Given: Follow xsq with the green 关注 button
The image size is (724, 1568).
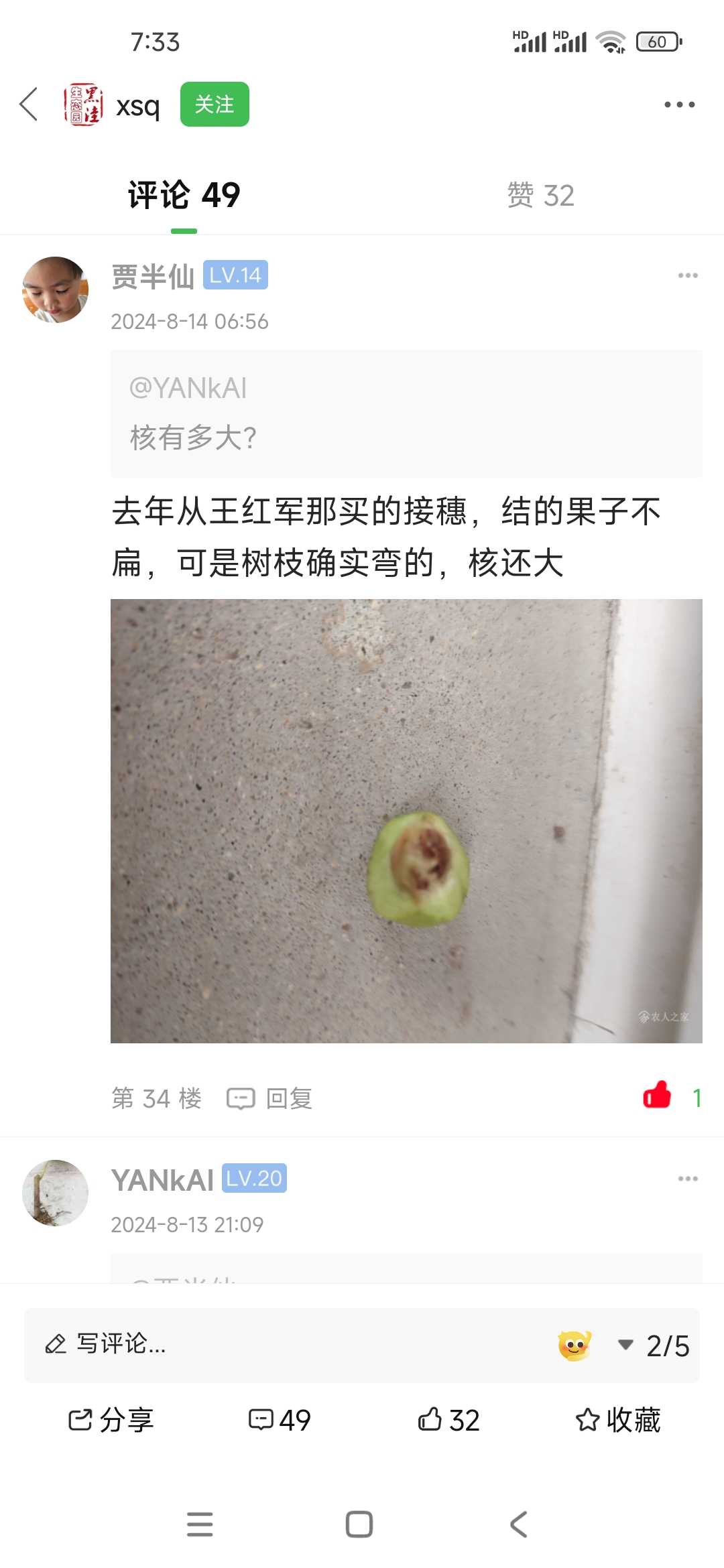Looking at the screenshot, I should coord(215,105).
